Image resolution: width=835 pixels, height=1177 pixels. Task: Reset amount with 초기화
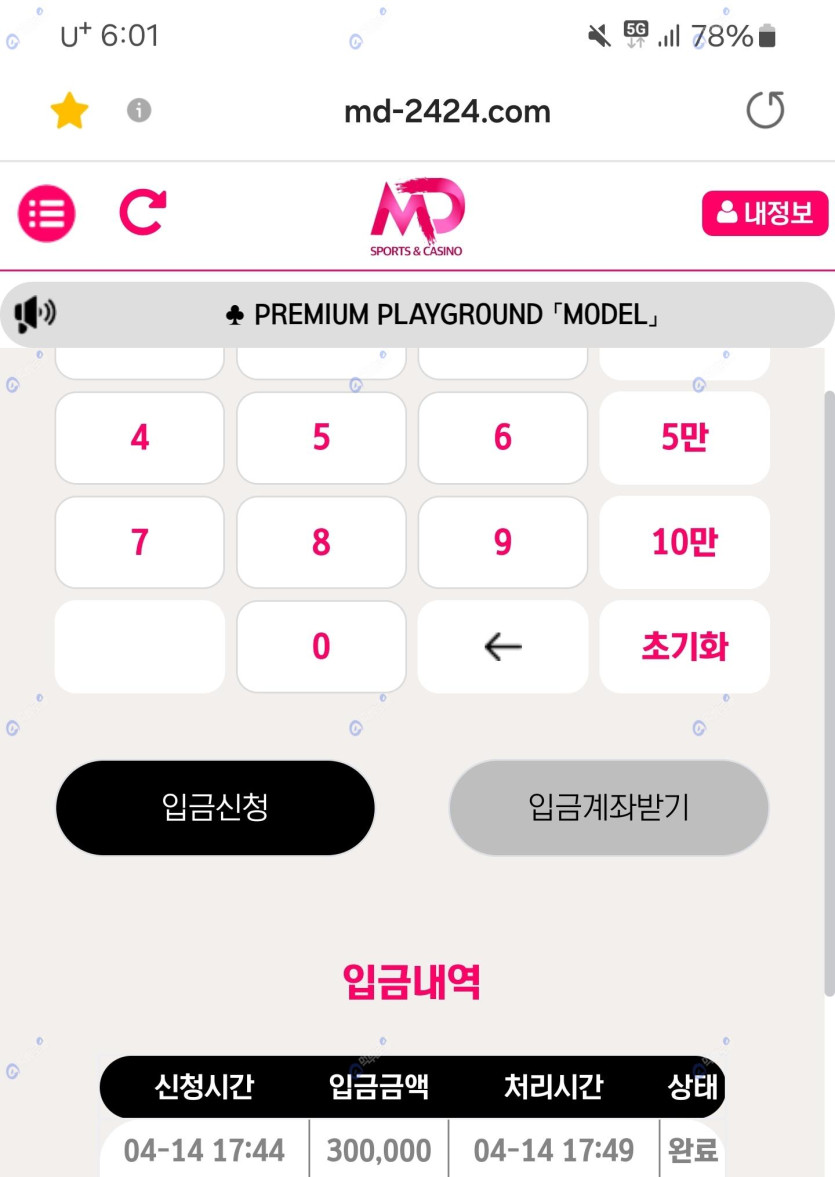pyautogui.click(x=684, y=647)
